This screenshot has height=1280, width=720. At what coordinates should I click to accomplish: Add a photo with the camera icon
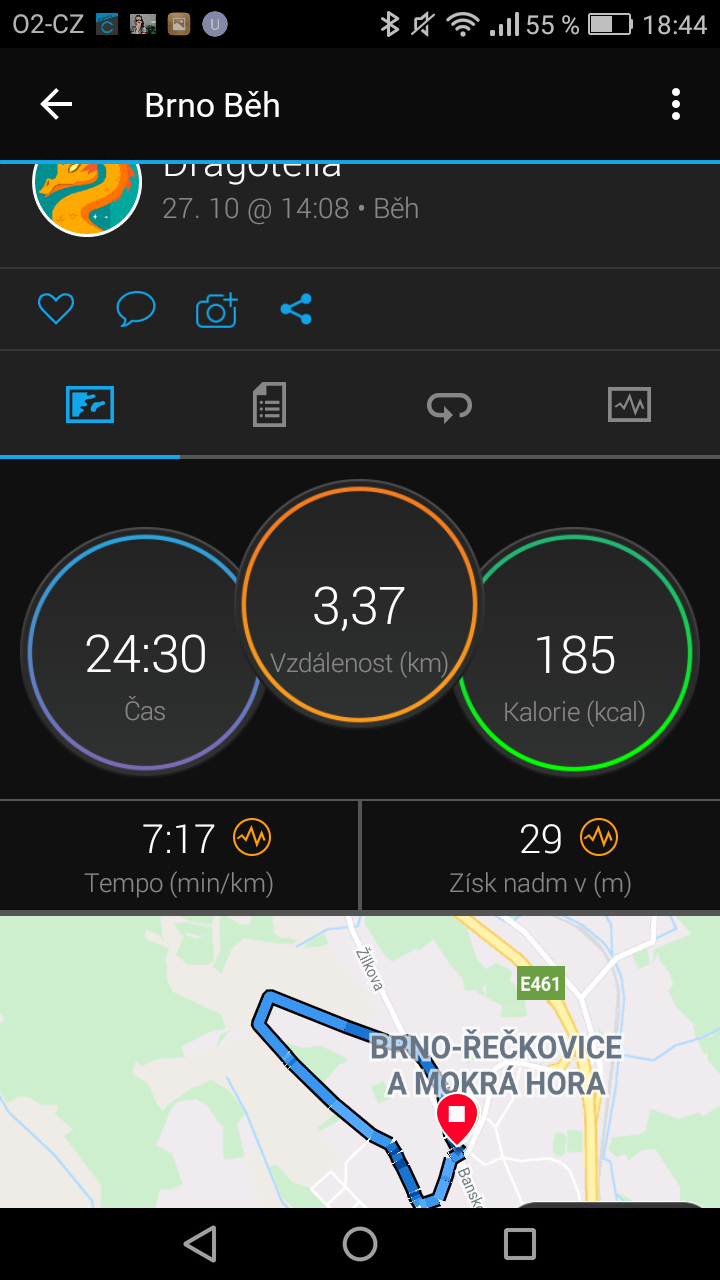point(217,309)
